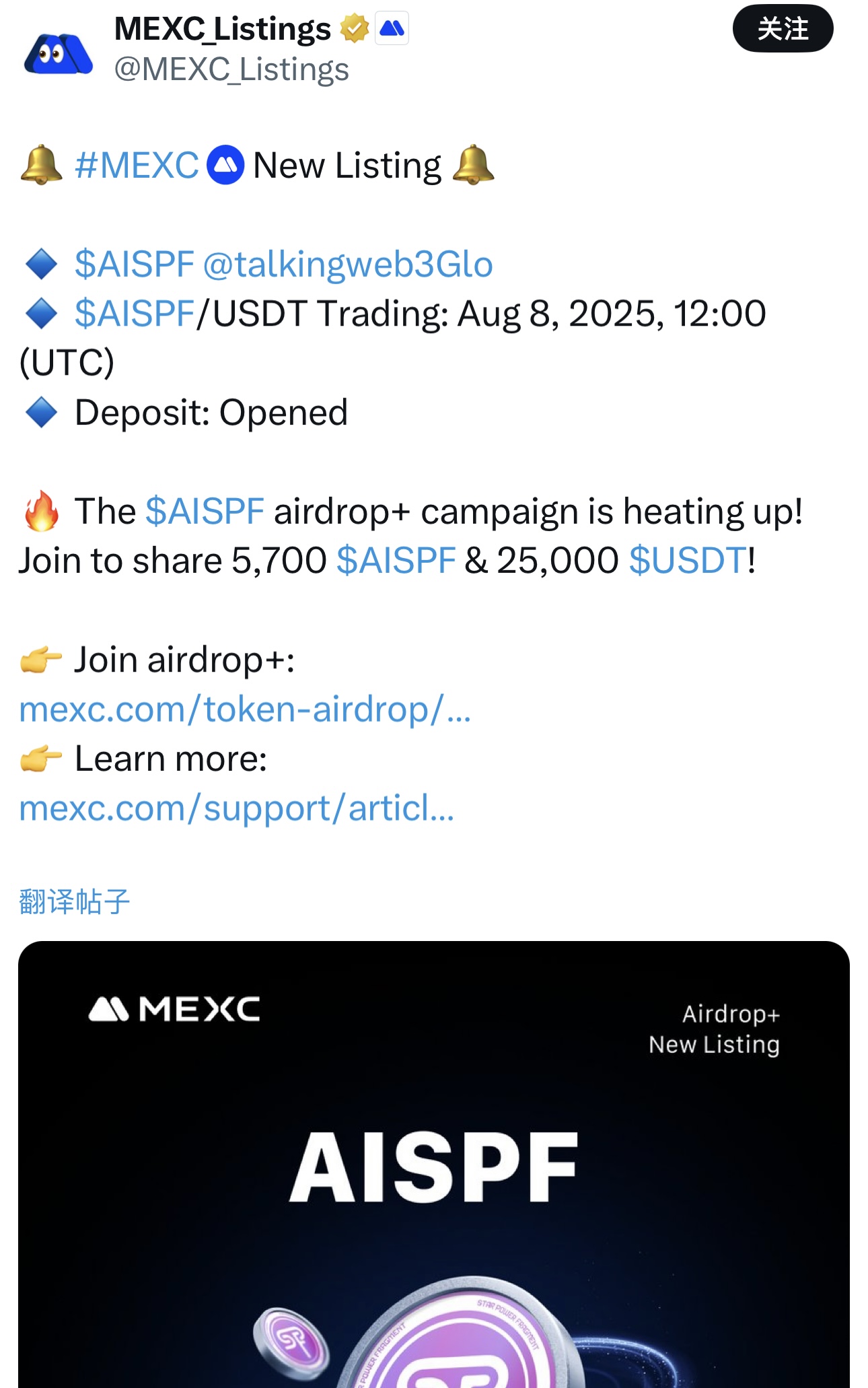Translate the post via 翻译帖子
The image size is (868, 1388).
(74, 901)
